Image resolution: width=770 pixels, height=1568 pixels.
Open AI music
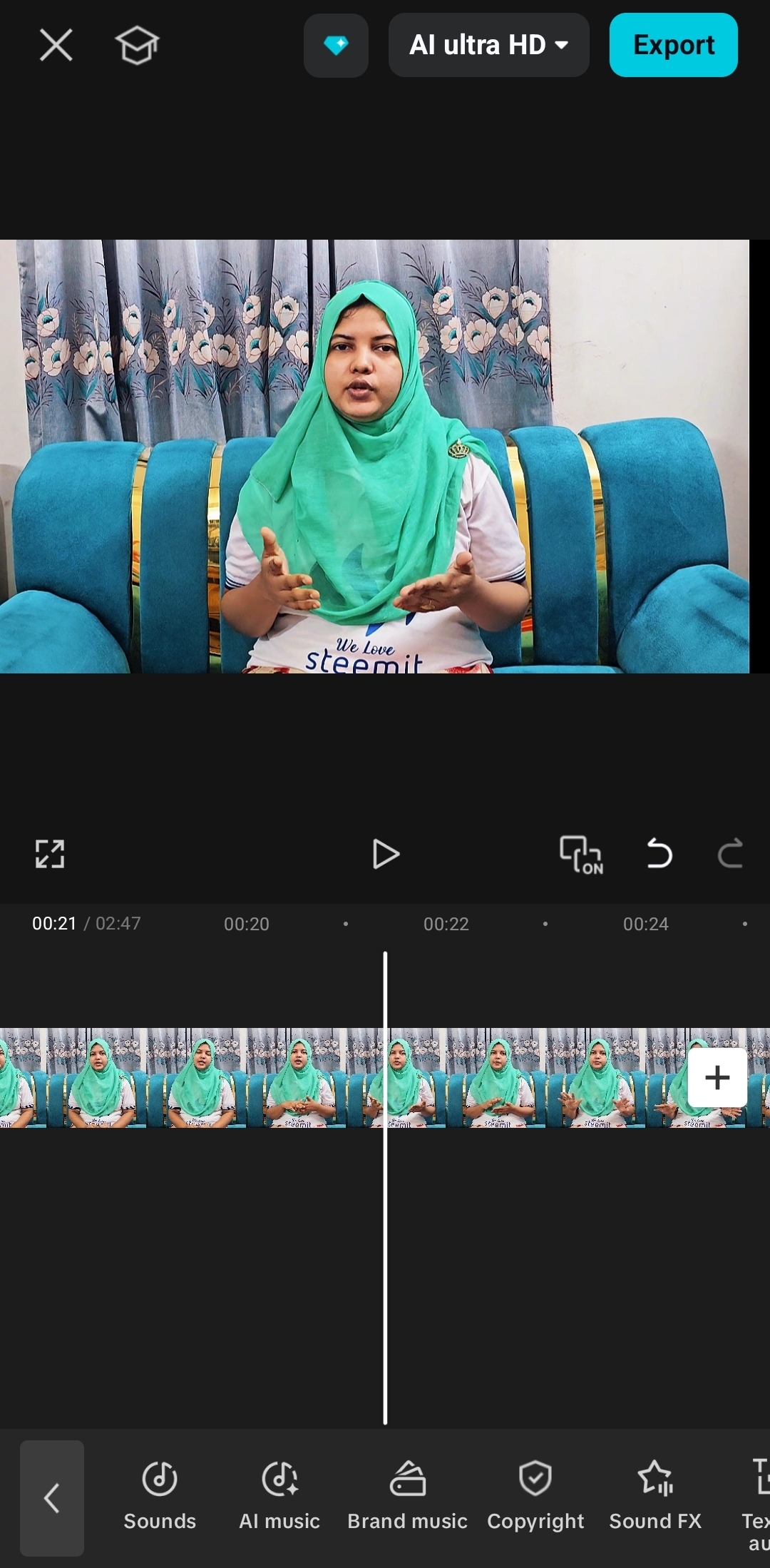(279, 1496)
